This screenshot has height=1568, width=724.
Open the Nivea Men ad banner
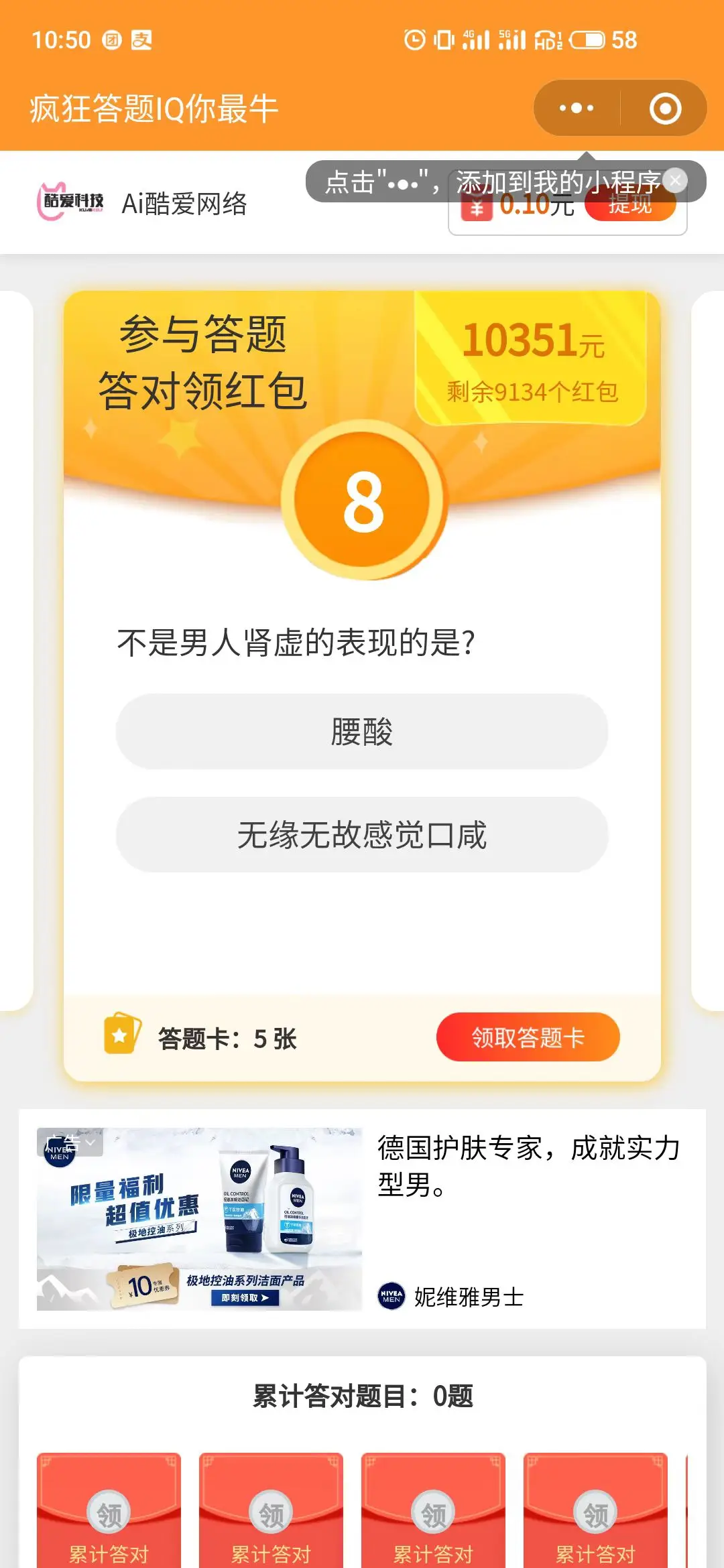(x=199, y=1219)
